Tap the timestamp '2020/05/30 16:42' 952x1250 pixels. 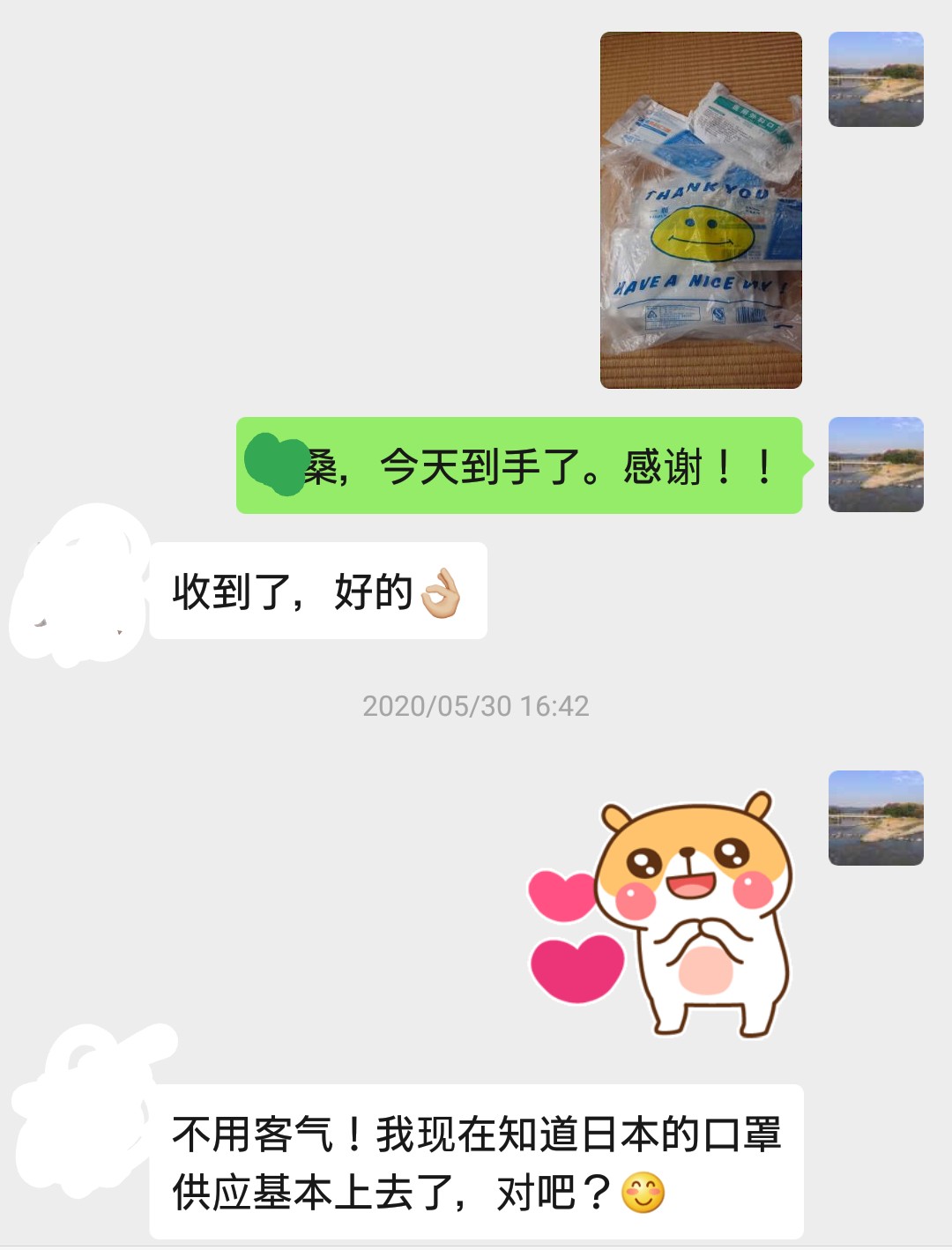(476, 705)
